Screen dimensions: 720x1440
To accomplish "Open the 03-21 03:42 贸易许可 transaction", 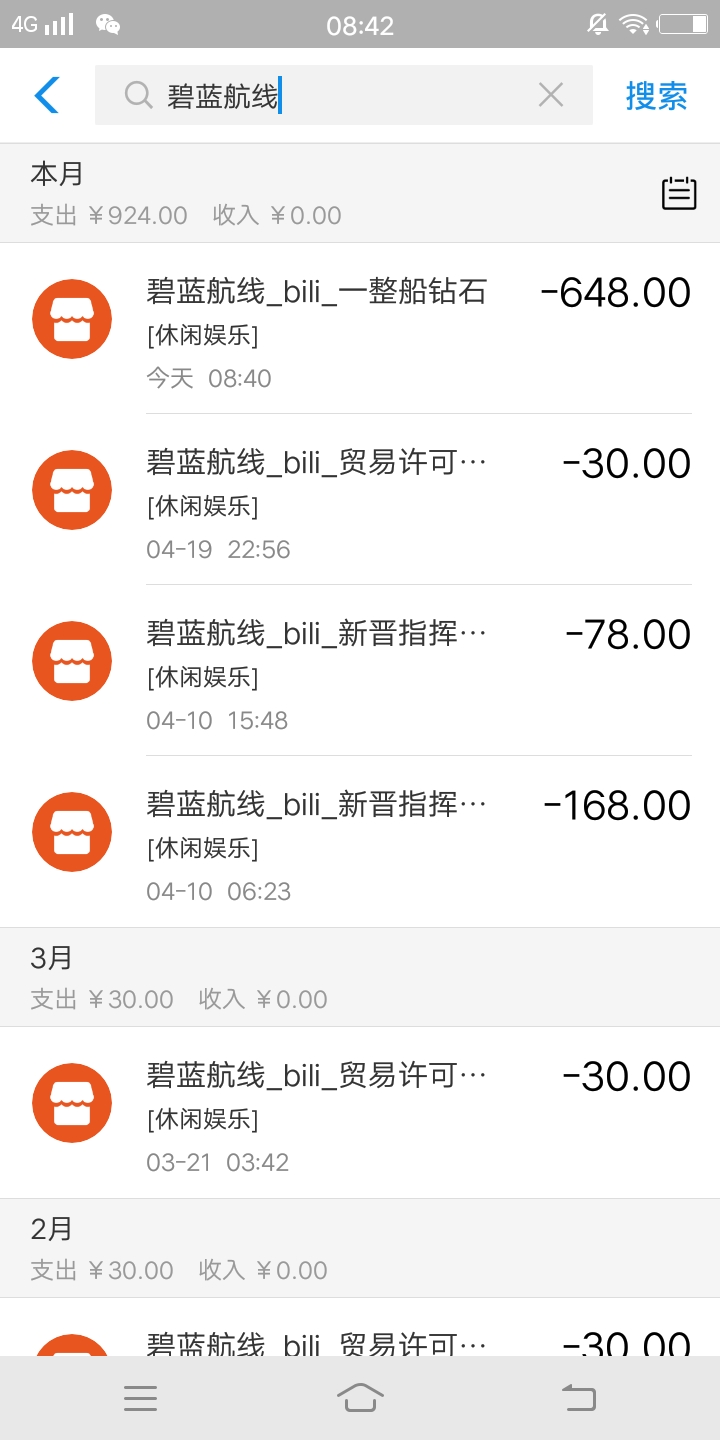I will pos(360,1112).
